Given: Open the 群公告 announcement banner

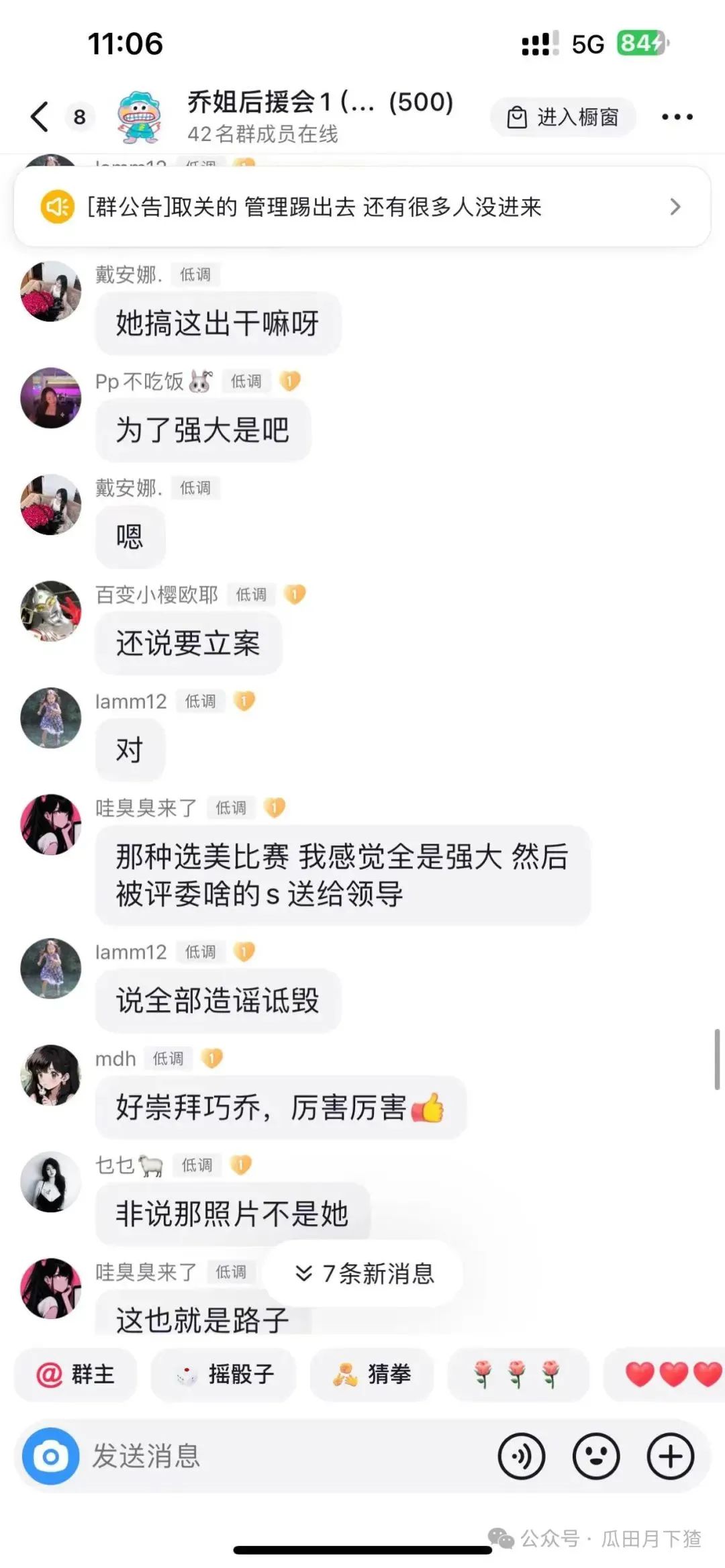Looking at the screenshot, I should click(x=362, y=207).
